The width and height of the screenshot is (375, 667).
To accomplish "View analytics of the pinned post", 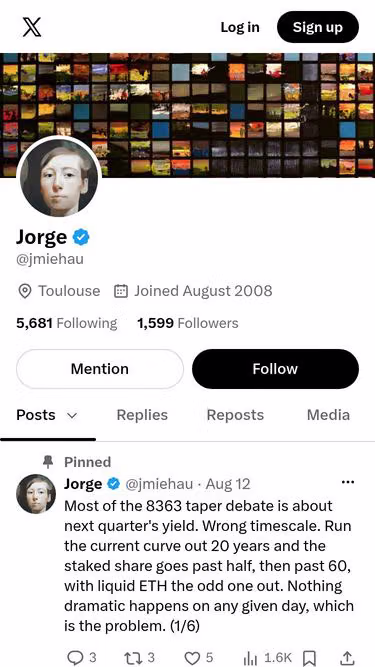I will [267, 658].
